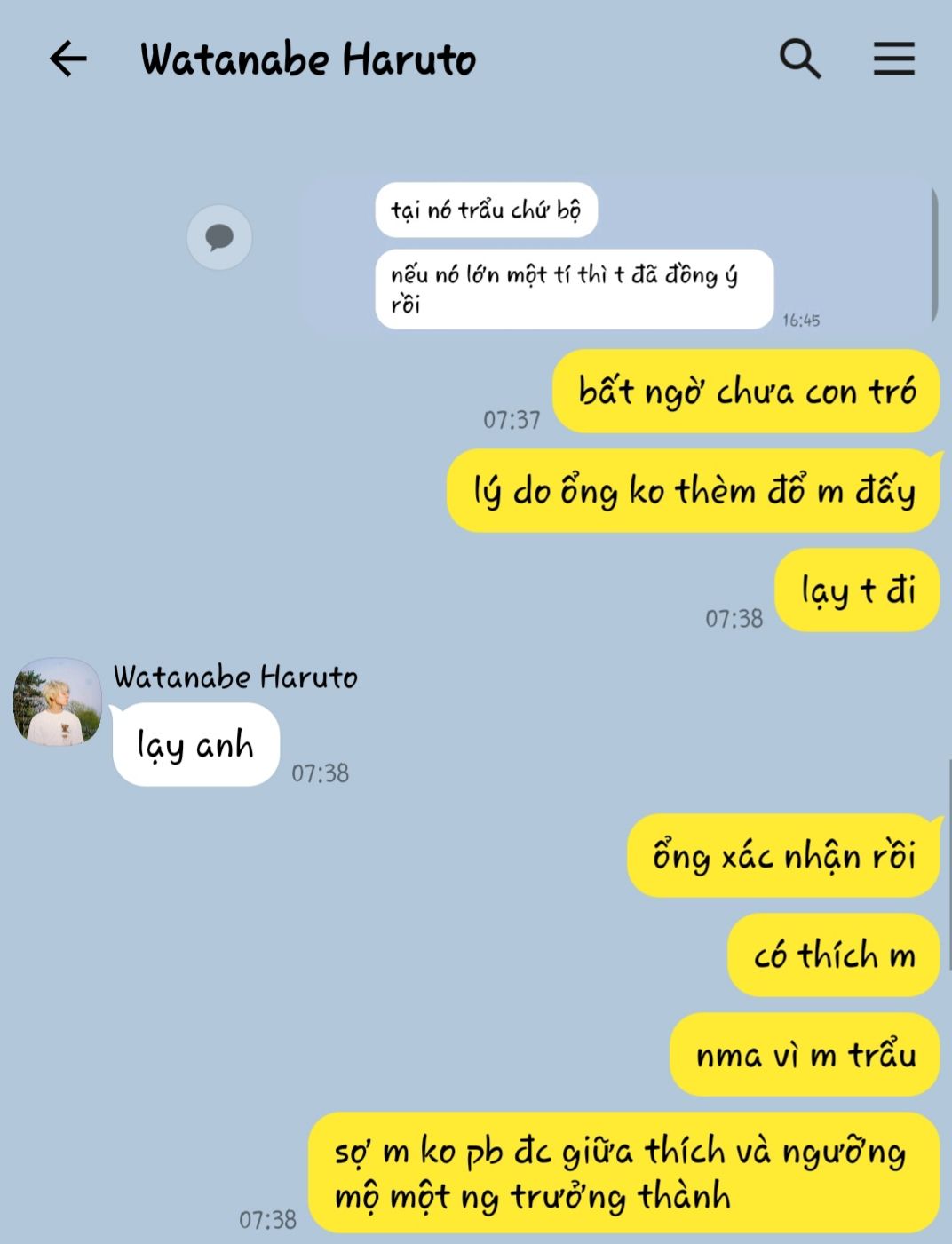952x1244 pixels.
Task: Open the chat menu
Action: [x=893, y=59]
